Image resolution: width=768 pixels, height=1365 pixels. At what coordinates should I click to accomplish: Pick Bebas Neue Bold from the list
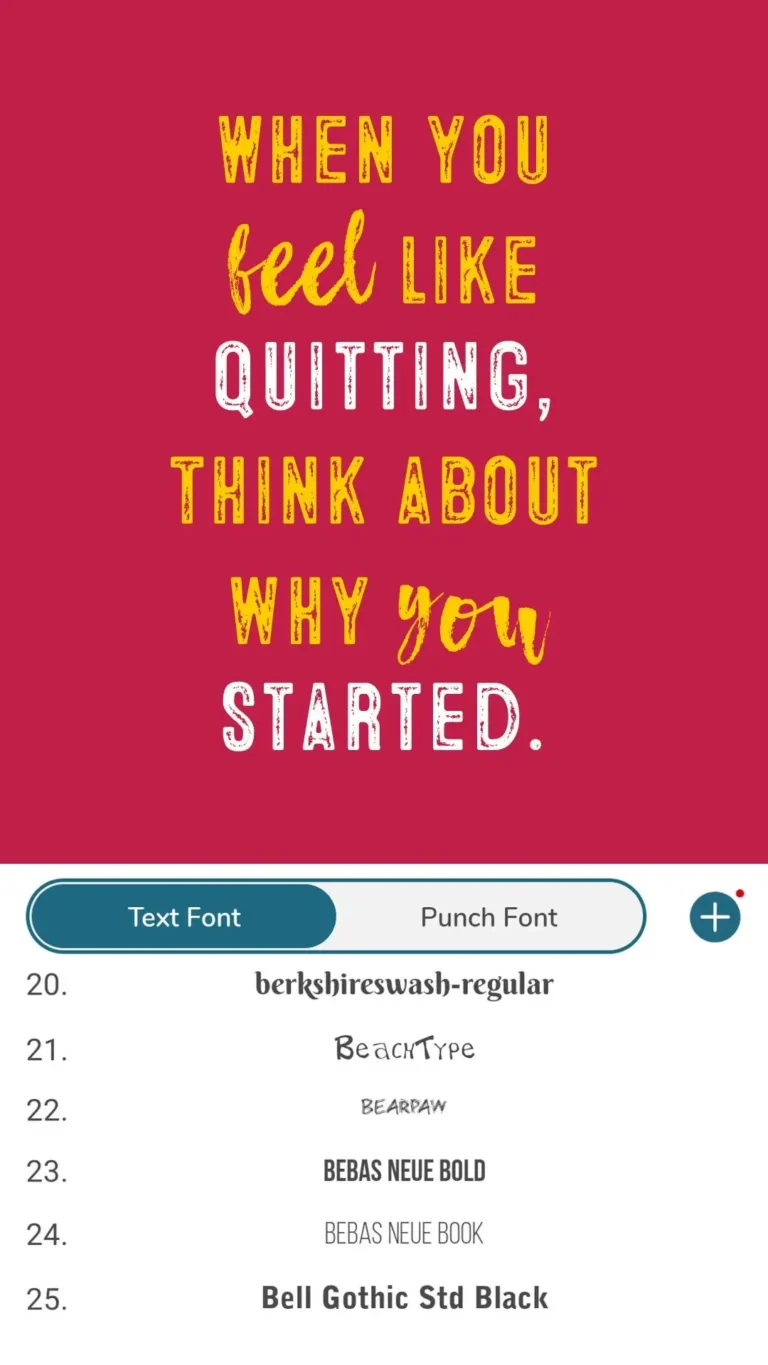click(403, 1170)
